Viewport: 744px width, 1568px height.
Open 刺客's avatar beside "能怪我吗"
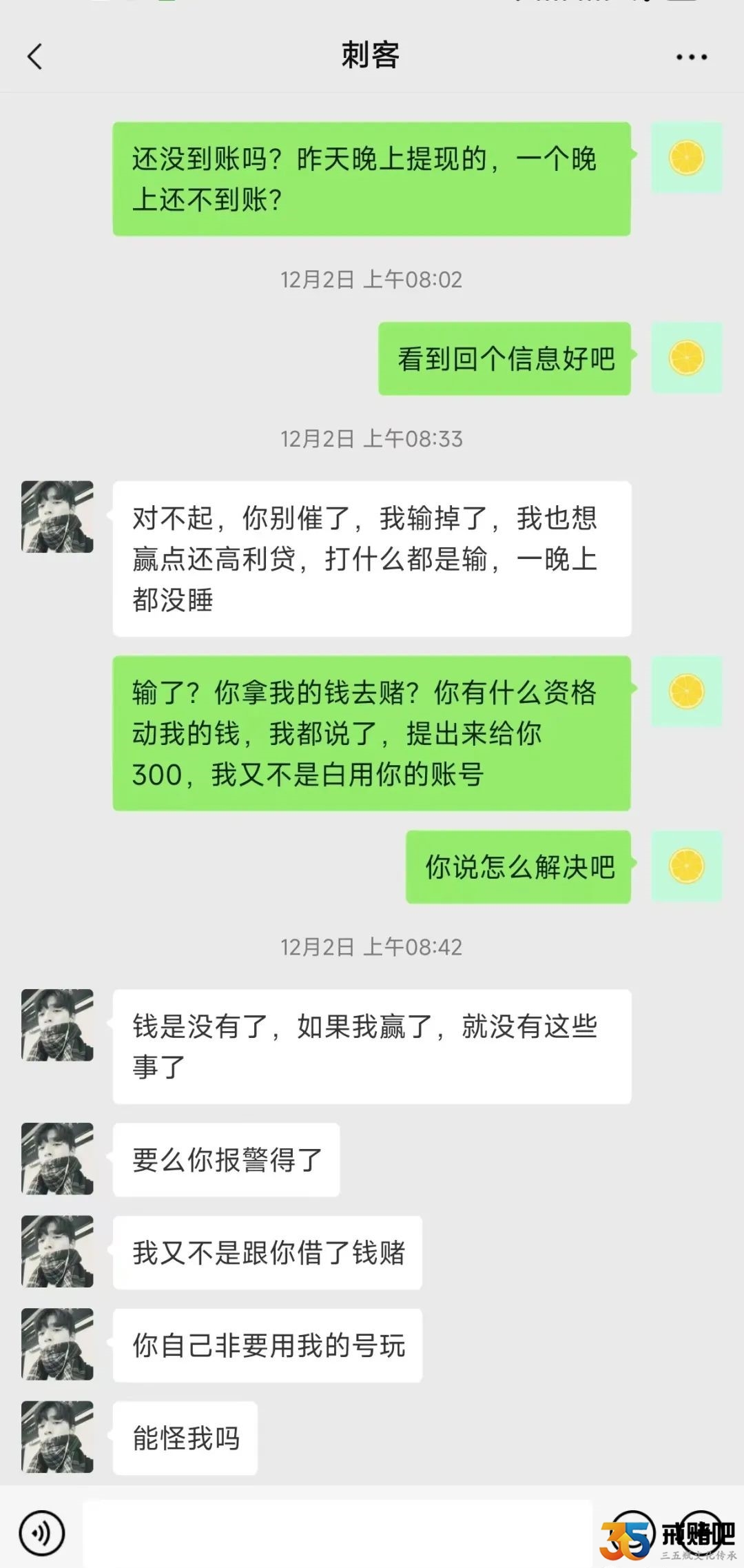(57, 1437)
